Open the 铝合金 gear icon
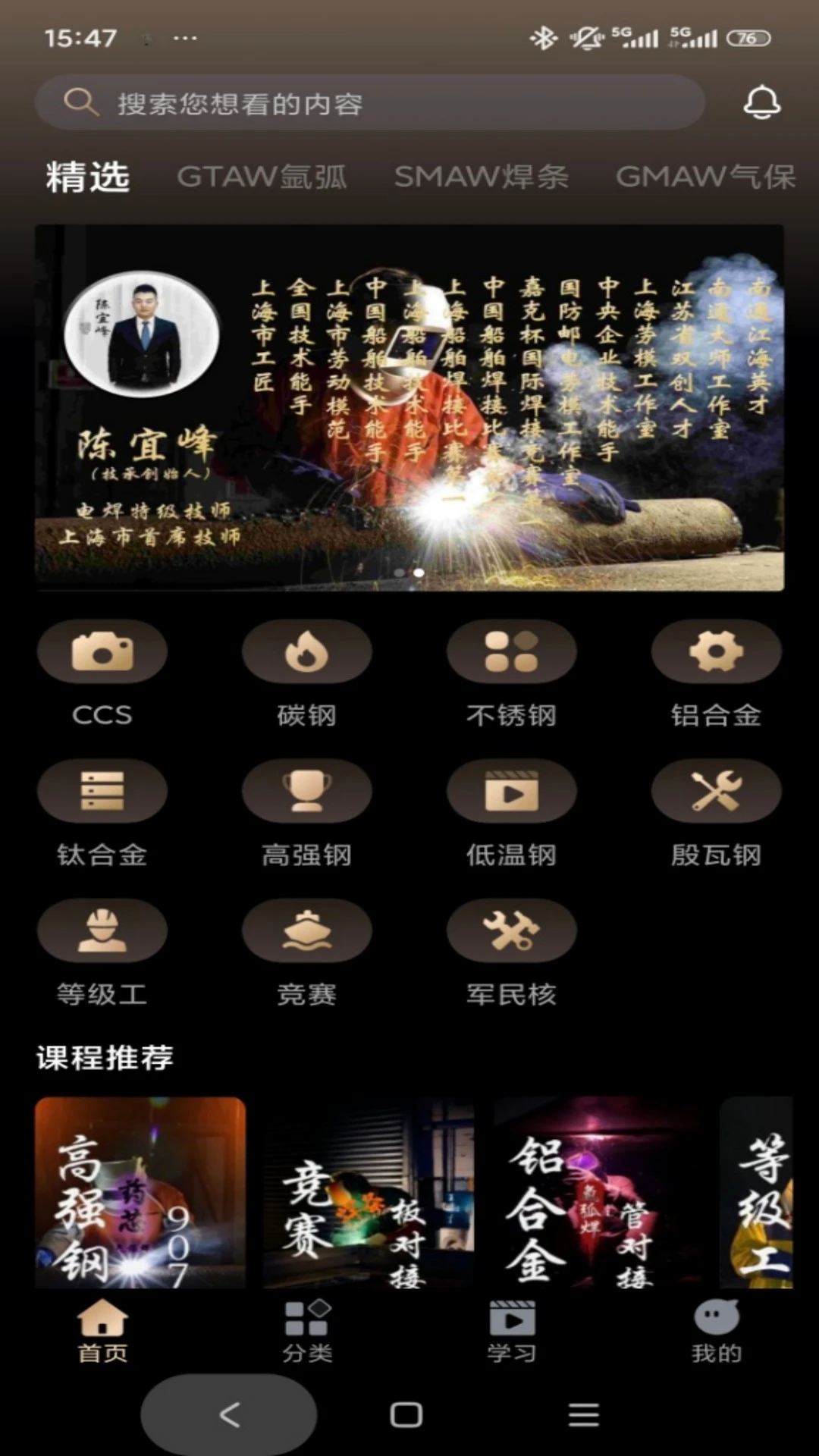The image size is (819, 1456). click(x=716, y=652)
